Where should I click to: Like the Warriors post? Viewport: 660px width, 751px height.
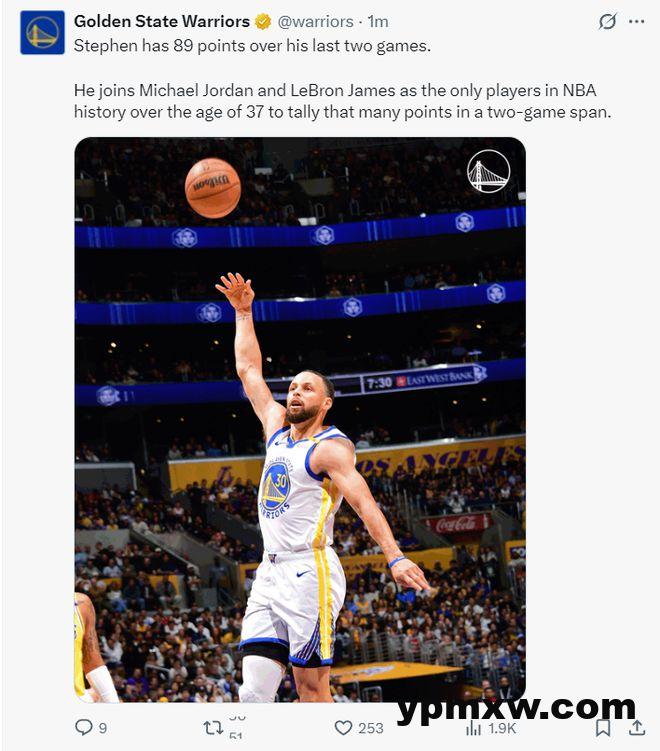pyautogui.click(x=344, y=728)
